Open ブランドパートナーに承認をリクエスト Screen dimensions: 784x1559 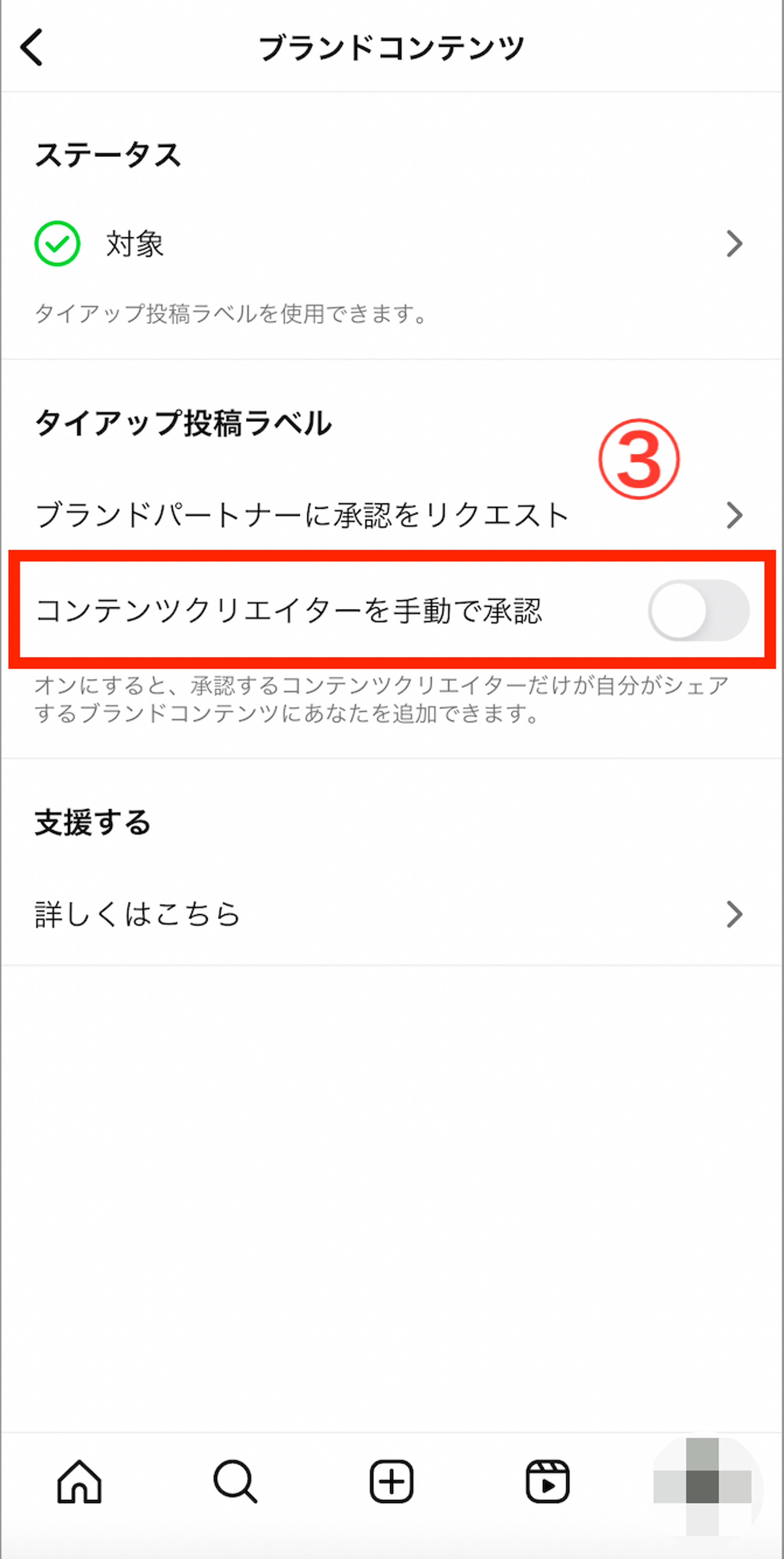(387, 515)
